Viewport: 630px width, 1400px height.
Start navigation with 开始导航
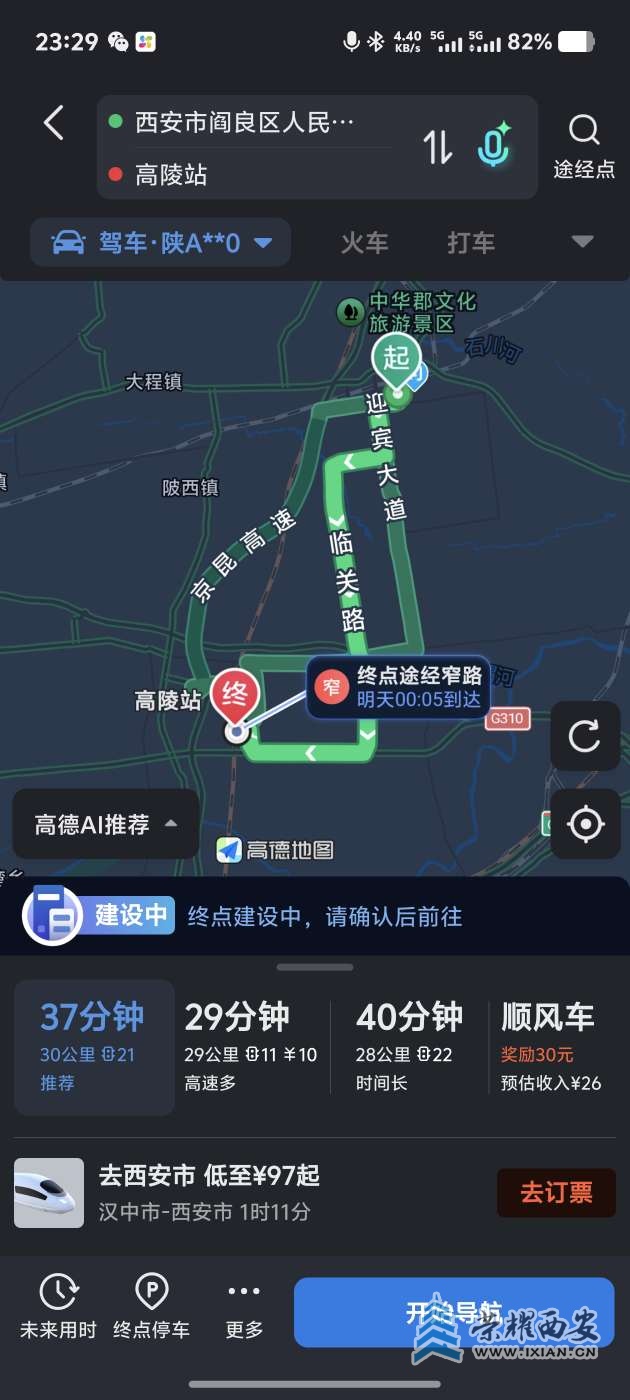(453, 1312)
